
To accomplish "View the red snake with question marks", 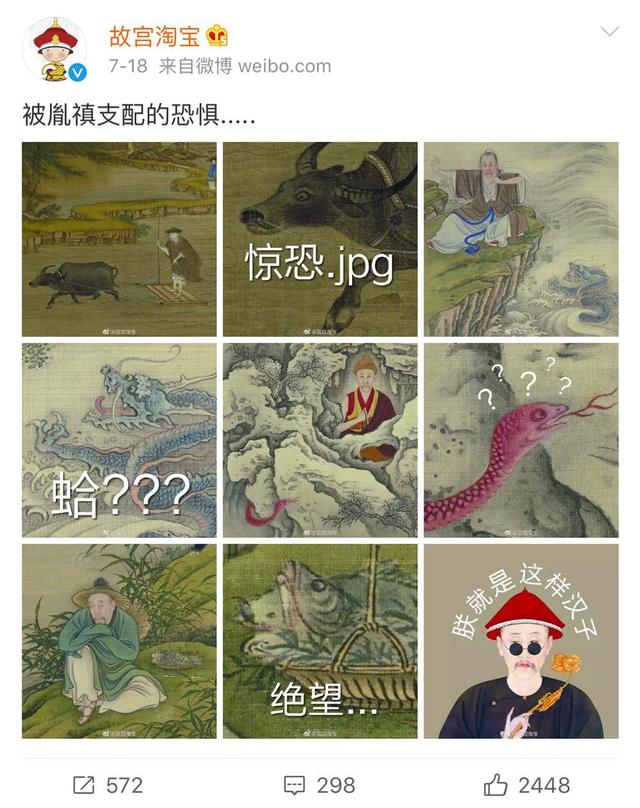I will pos(521,440).
